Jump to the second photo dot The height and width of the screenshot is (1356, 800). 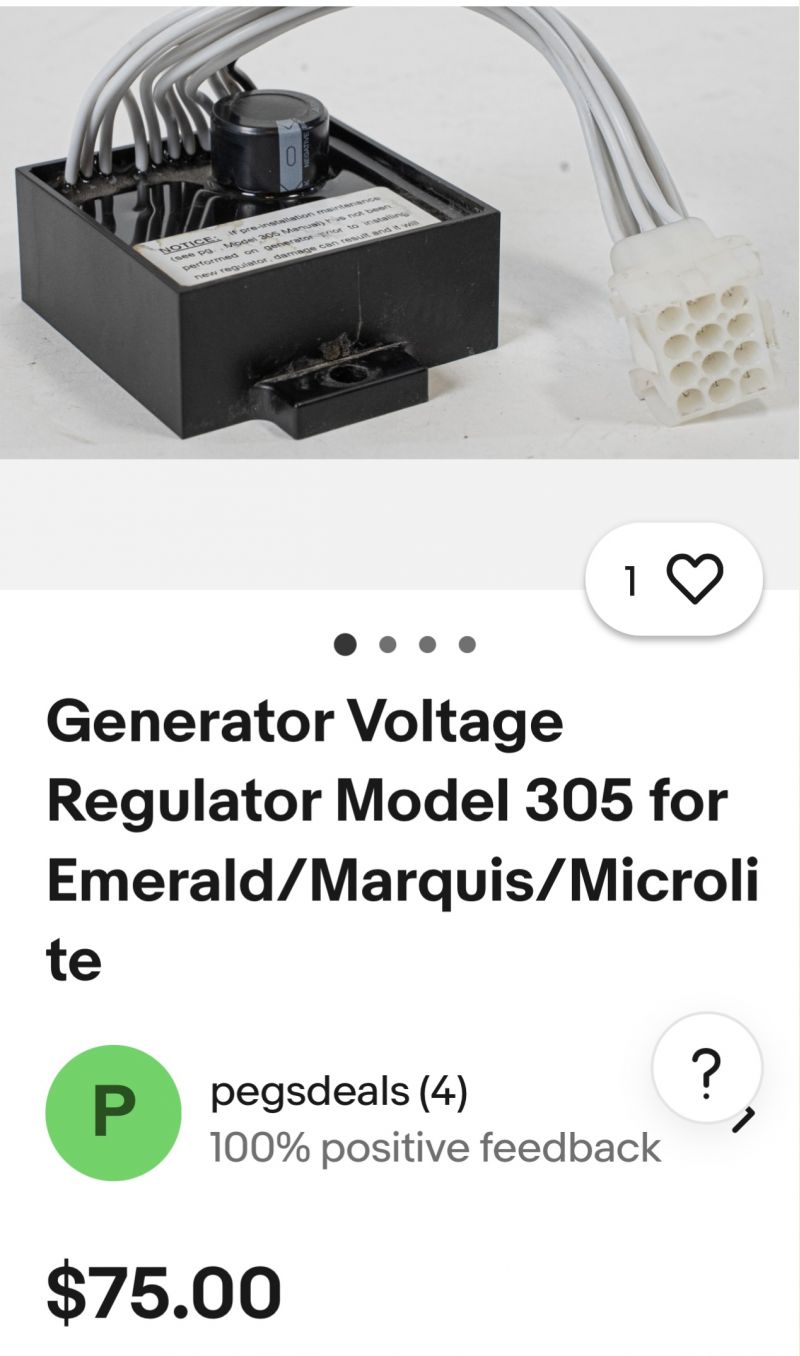pyautogui.click(x=388, y=645)
